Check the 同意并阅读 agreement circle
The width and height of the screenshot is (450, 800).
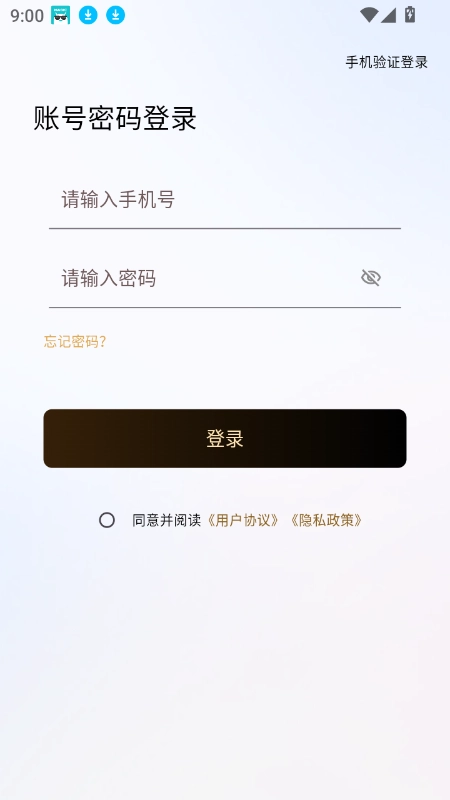click(107, 520)
